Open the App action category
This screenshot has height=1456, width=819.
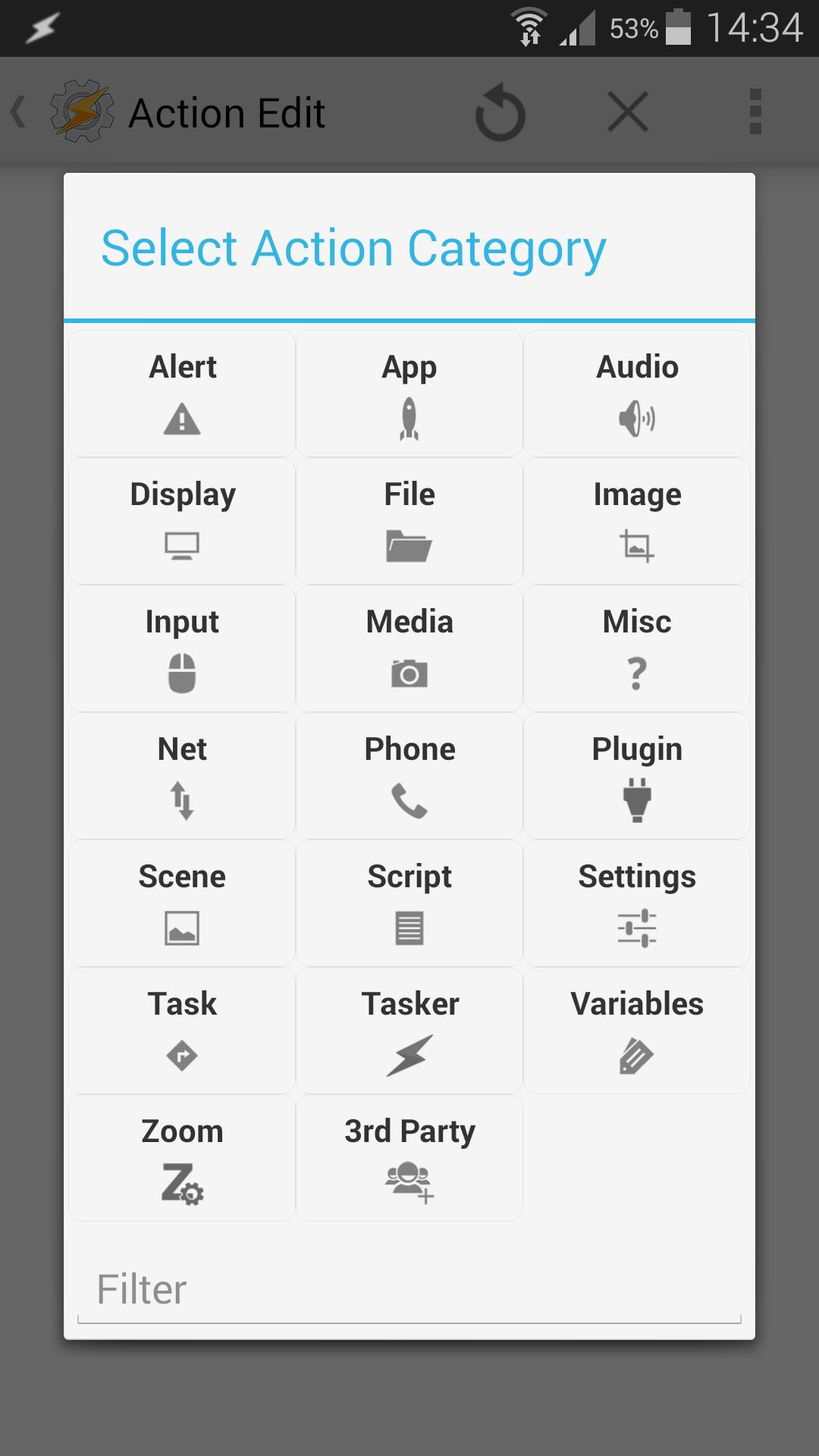(x=409, y=394)
